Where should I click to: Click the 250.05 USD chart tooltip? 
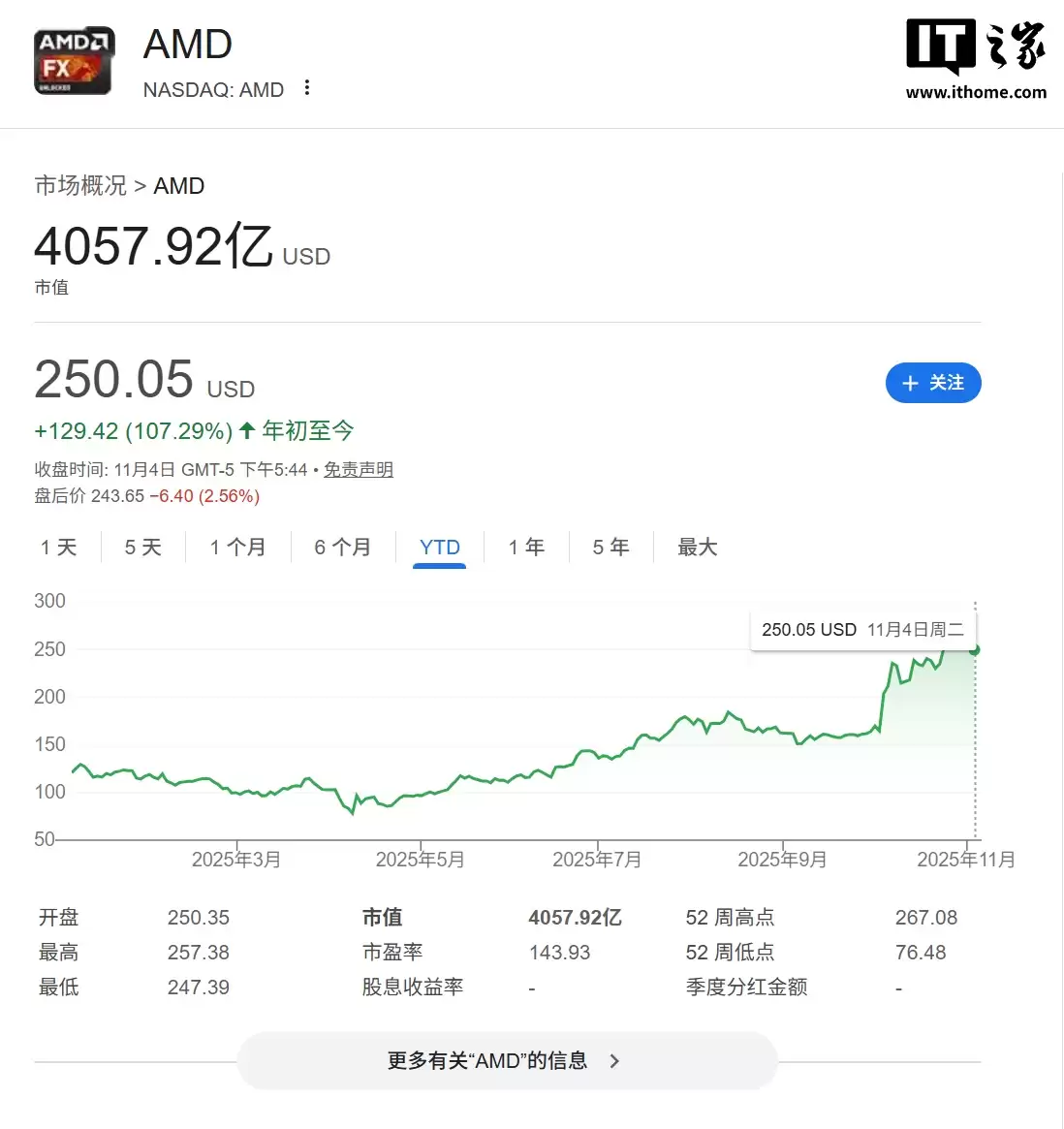click(862, 629)
